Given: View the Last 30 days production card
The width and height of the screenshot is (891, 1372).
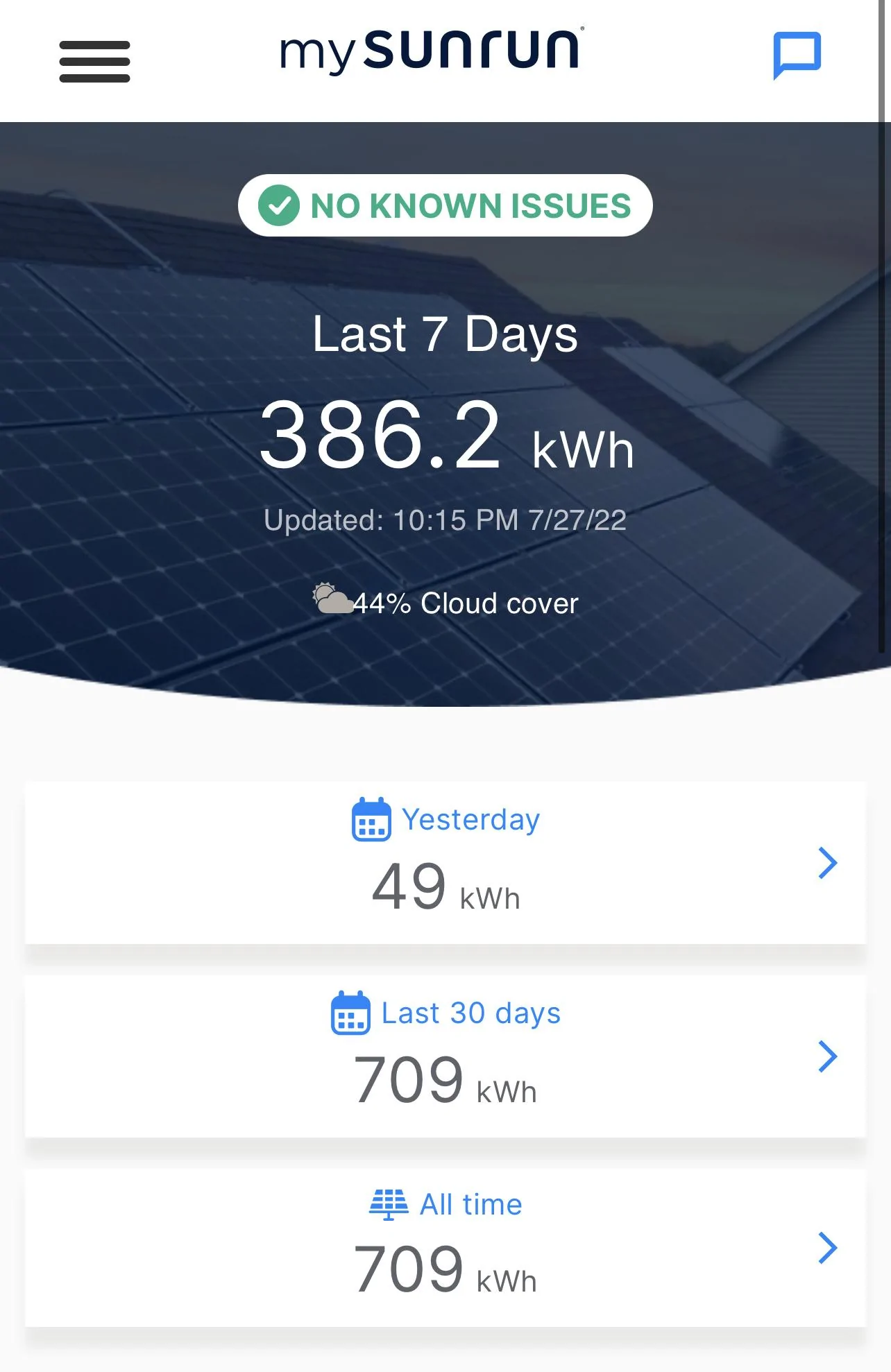Looking at the screenshot, I should click(445, 1056).
